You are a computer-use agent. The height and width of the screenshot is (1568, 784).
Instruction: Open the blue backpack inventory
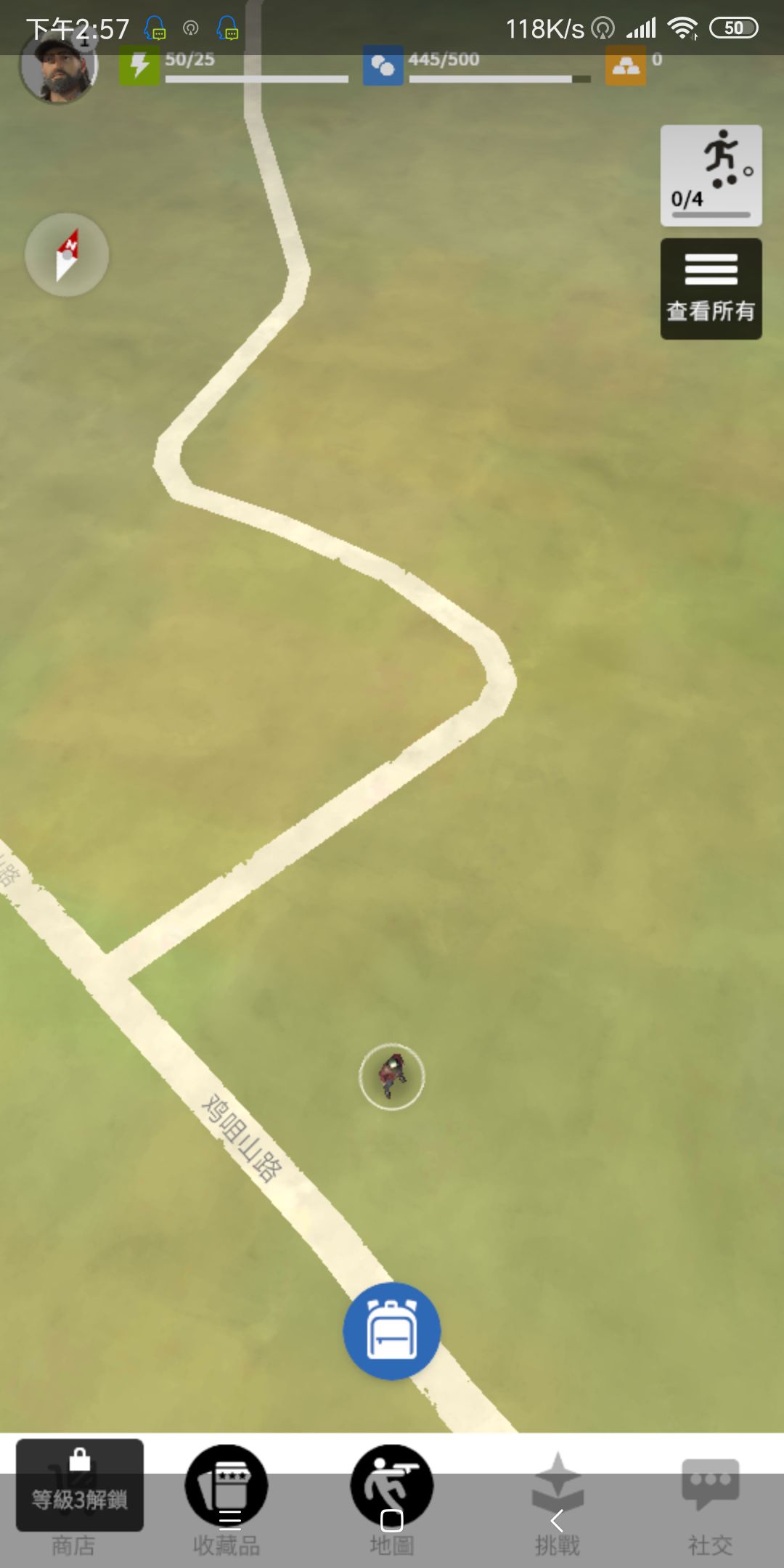392,1331
